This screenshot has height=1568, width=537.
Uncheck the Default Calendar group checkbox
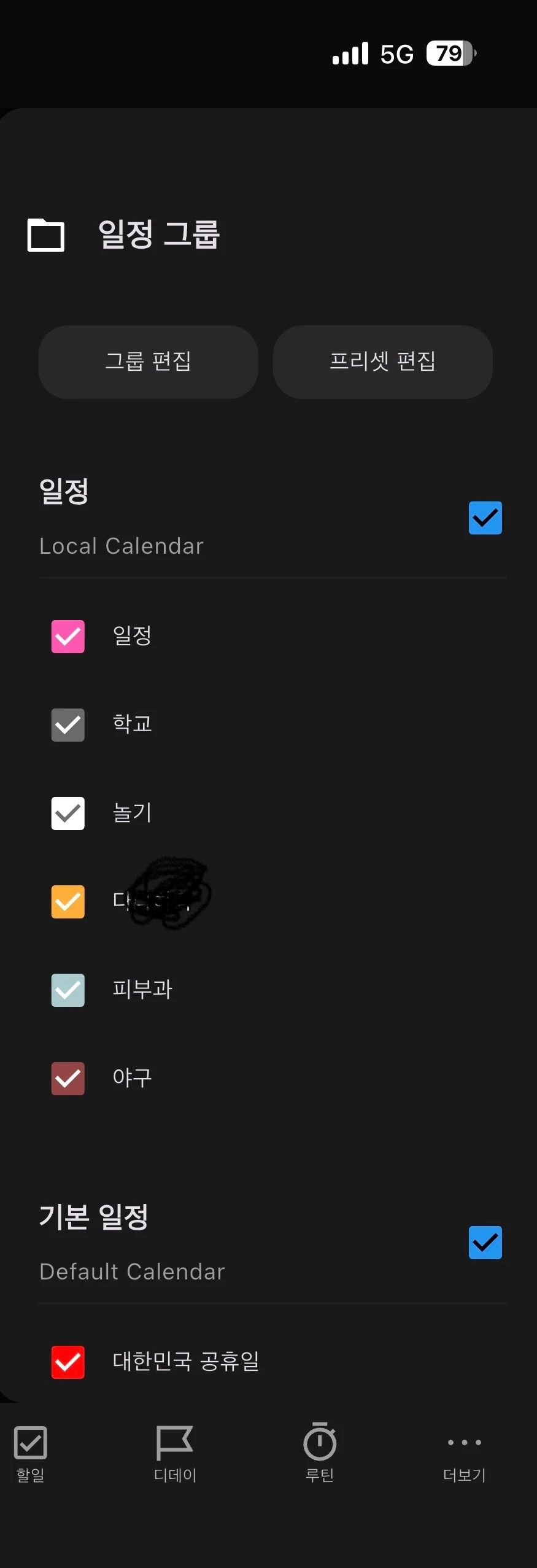pyautogui.click(x=485, y=1243)
